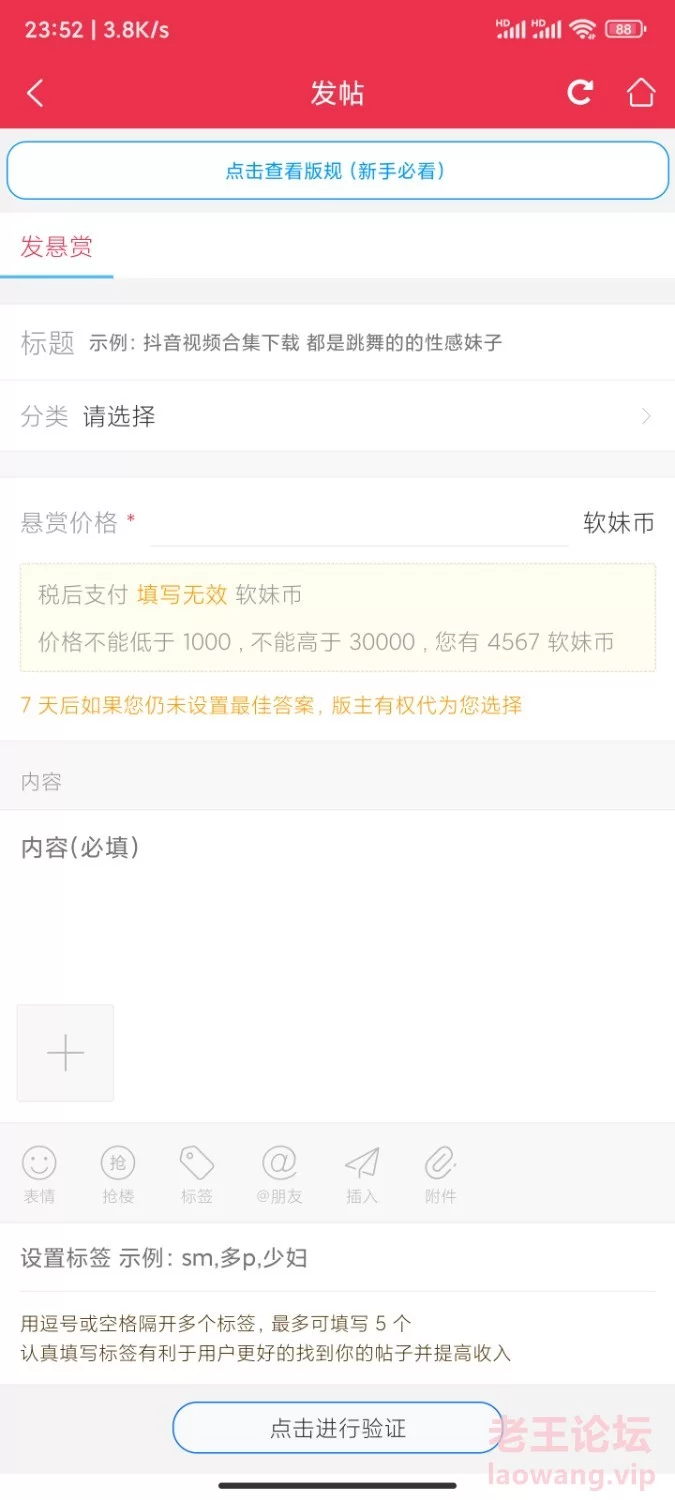Screen dimensions: 675x1500
Task: Start verification with 点击进行验证
Action: pyautogui.click(x=338, y=1428)
